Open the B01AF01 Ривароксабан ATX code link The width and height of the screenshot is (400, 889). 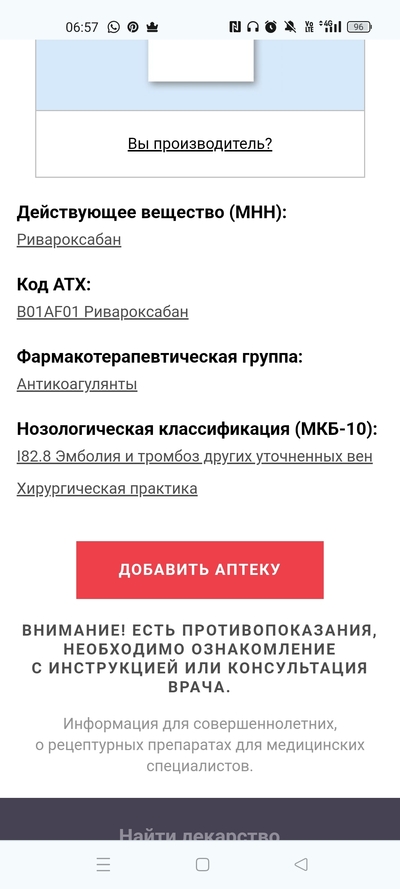tap(103, 312)
